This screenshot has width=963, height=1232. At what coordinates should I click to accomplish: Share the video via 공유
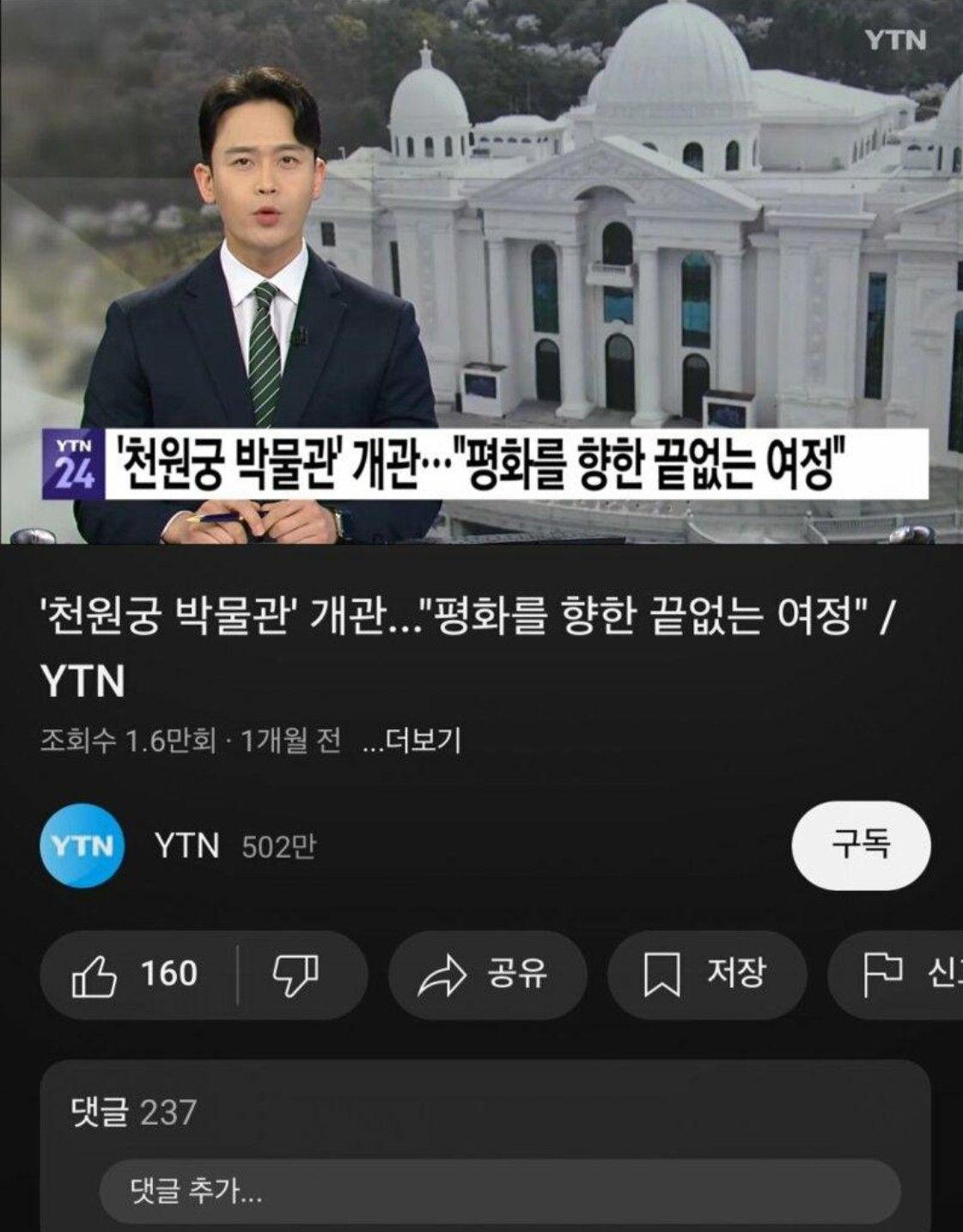[x=486, y=974]
